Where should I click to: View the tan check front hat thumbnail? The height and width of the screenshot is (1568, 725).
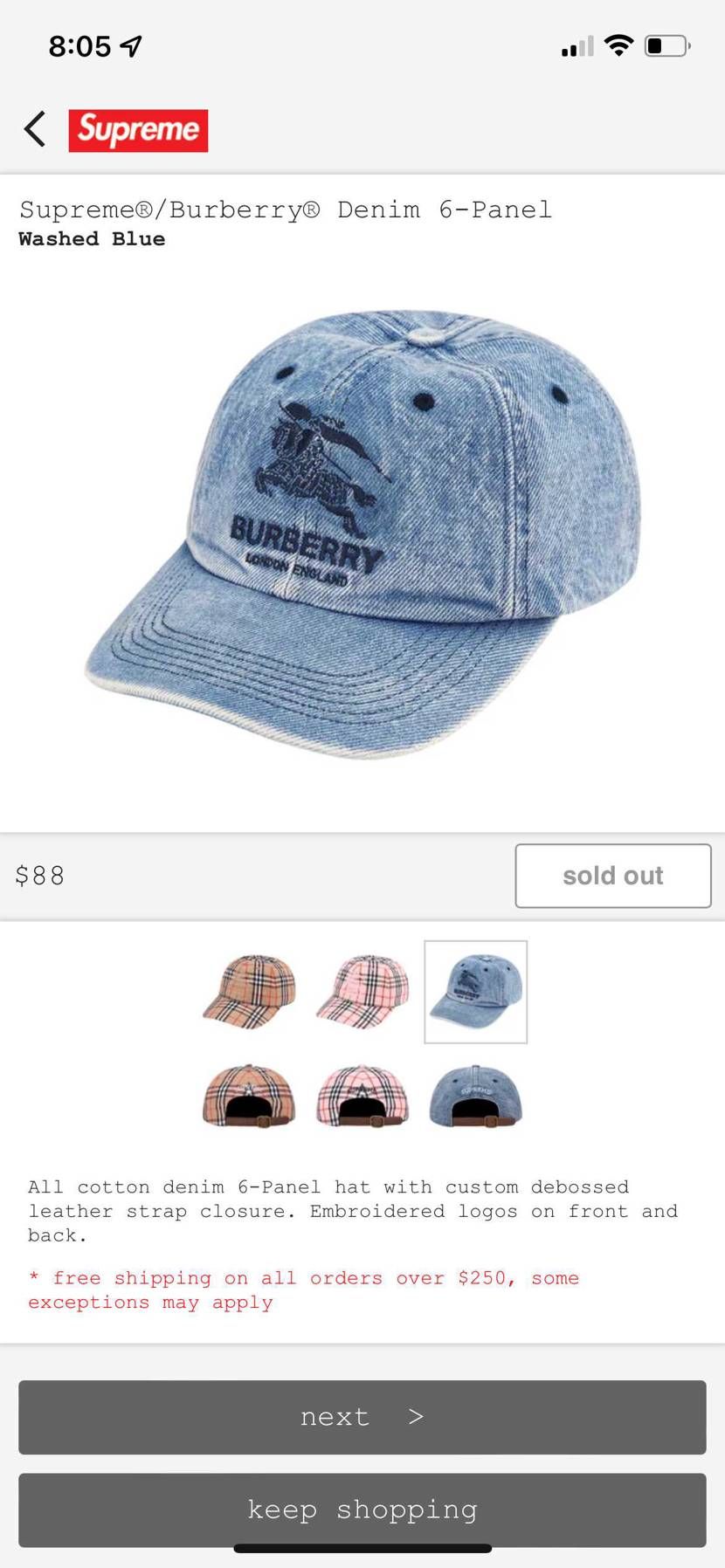pos(250,992)
